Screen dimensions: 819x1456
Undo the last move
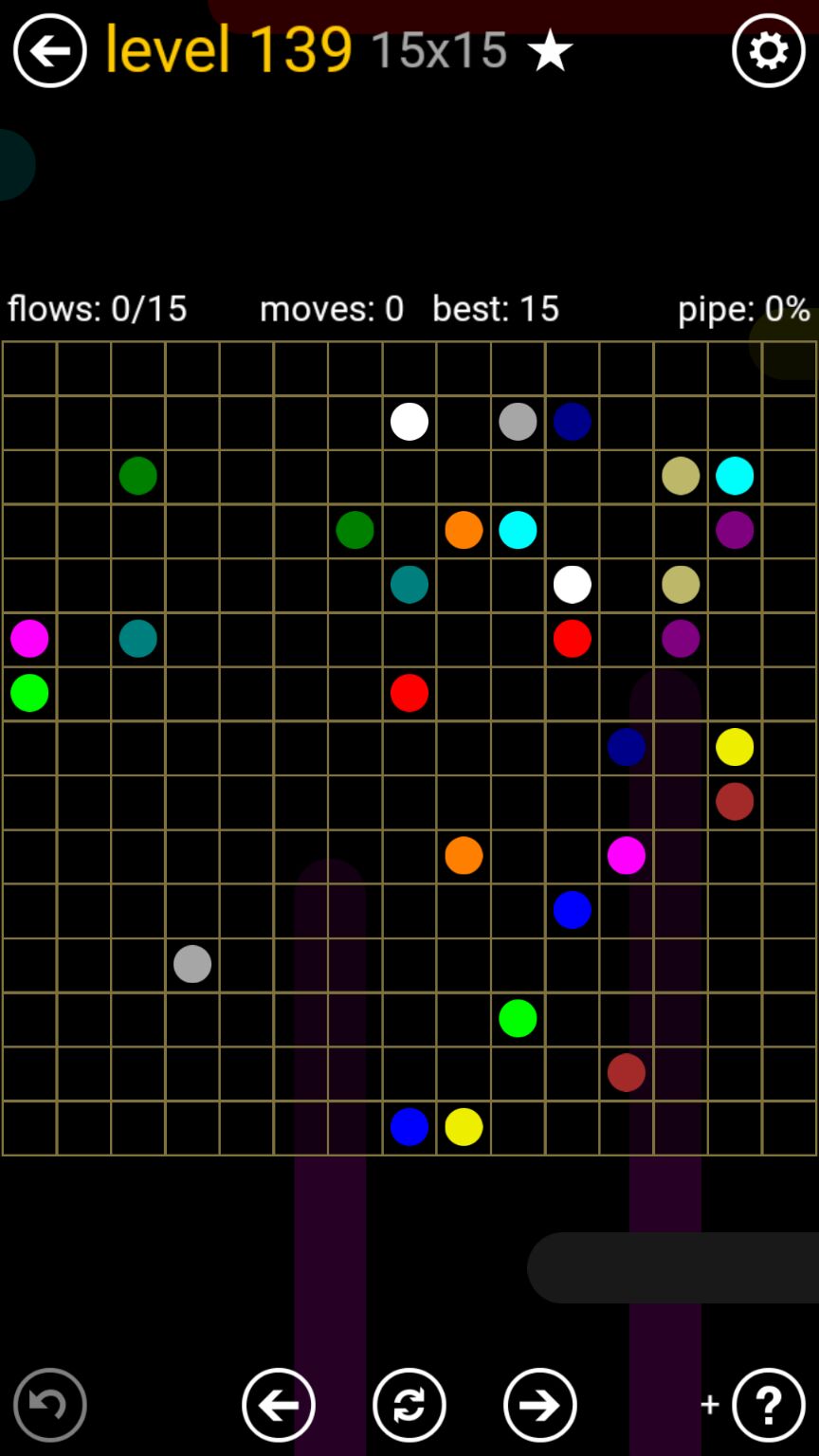[x=49, y=1404]
